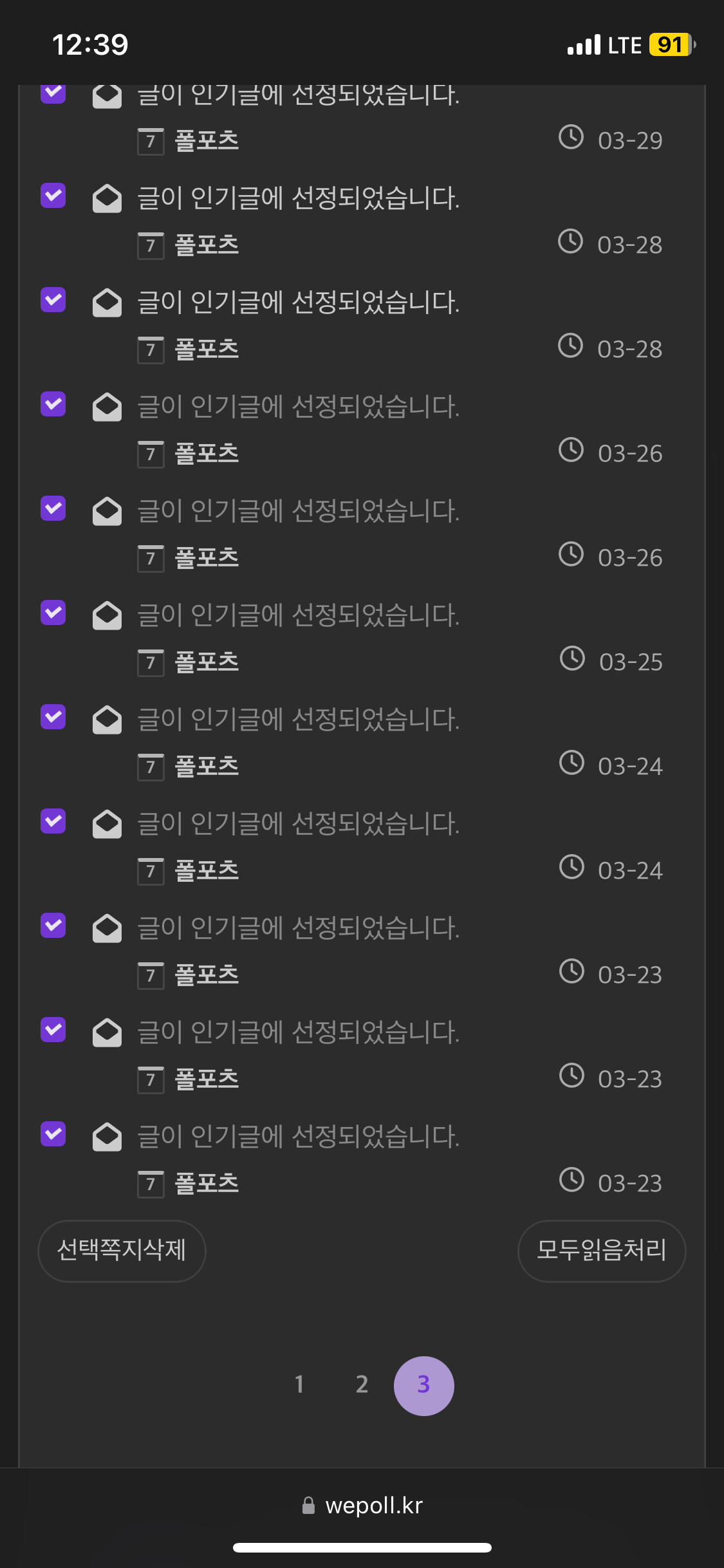Go to page 1 of messages
Viewport: 724px width, 1568px height.
tap(299, 1385)
